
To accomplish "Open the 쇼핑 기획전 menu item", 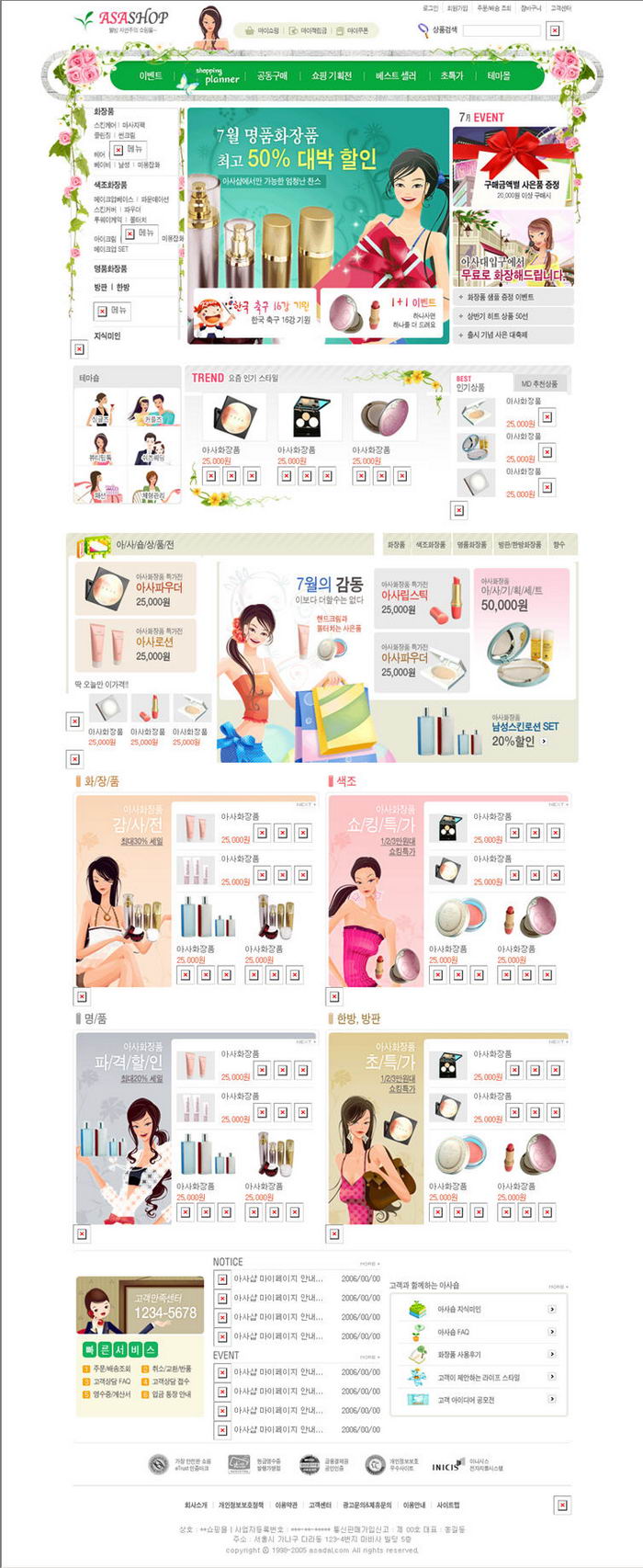I will click(x=332, y=76).
